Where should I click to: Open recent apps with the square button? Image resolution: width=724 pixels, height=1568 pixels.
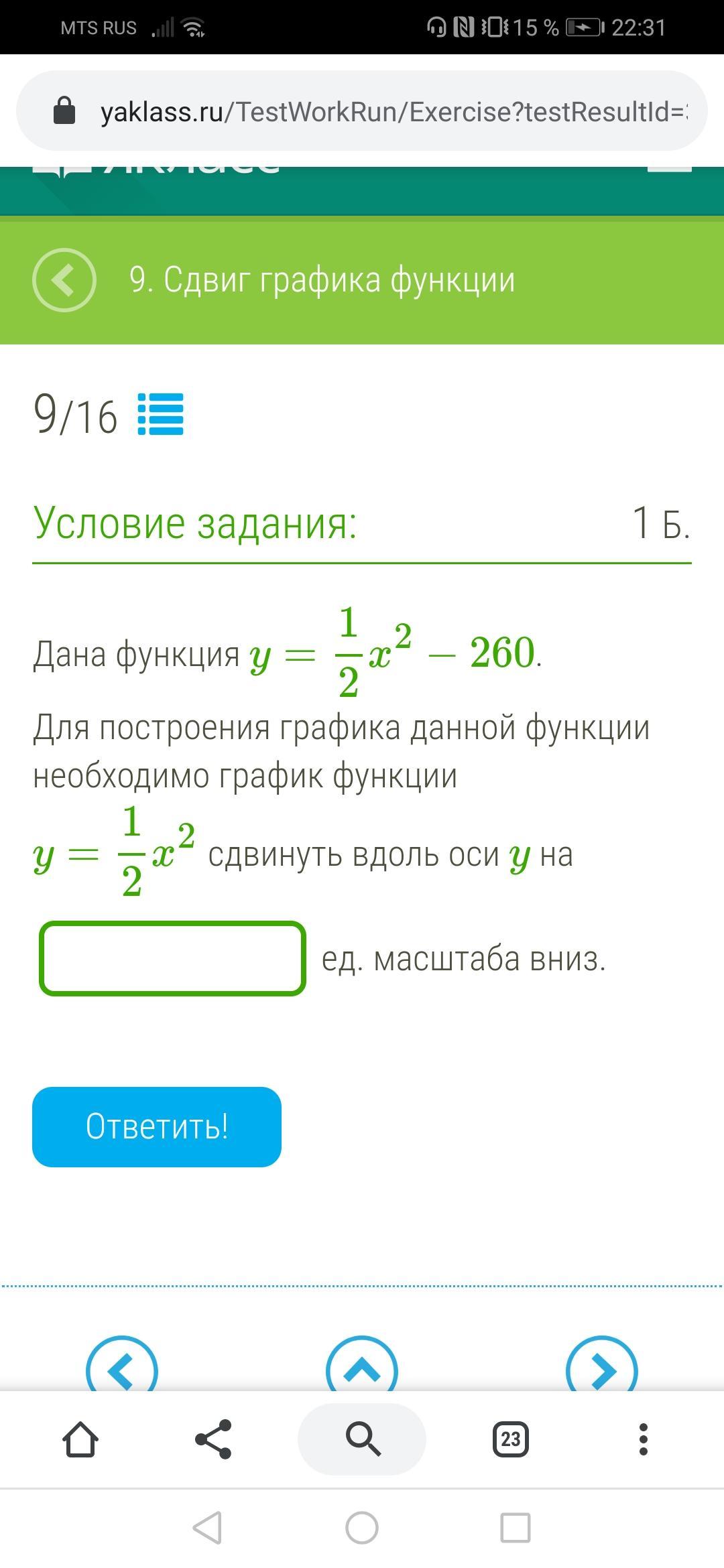[x=516, y=1528]
